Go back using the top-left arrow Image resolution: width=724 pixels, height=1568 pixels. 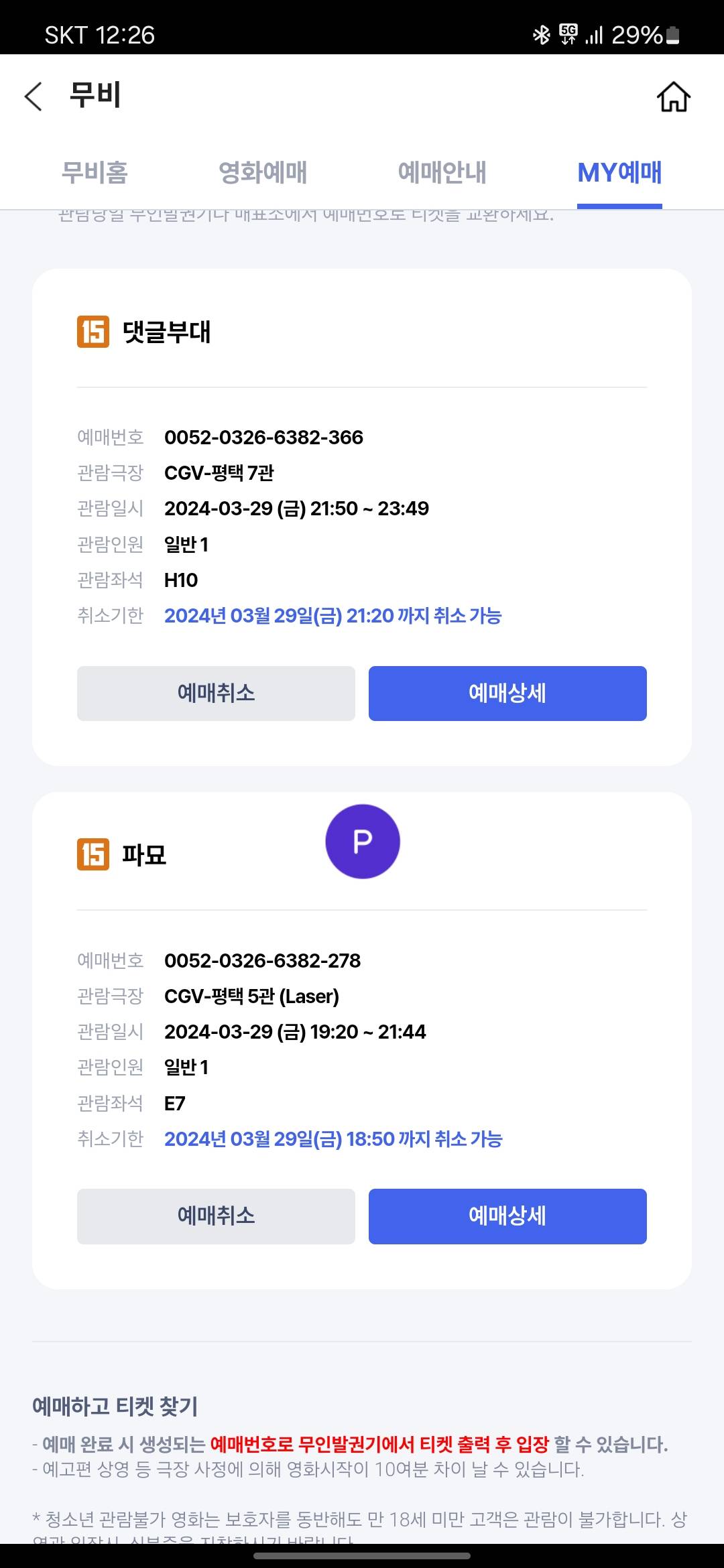(34, 96)
